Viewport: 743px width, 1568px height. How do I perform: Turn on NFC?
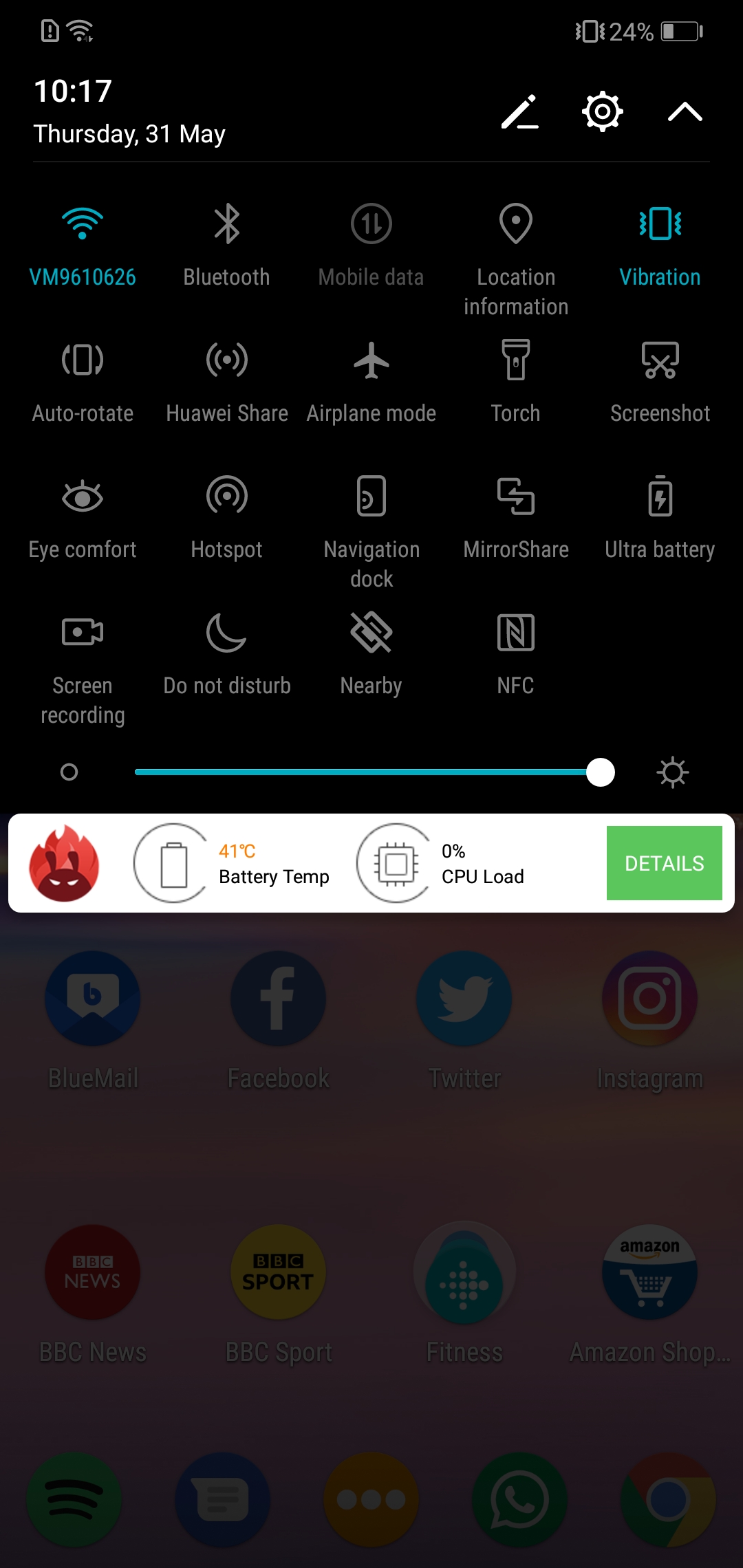coord(516,633)
